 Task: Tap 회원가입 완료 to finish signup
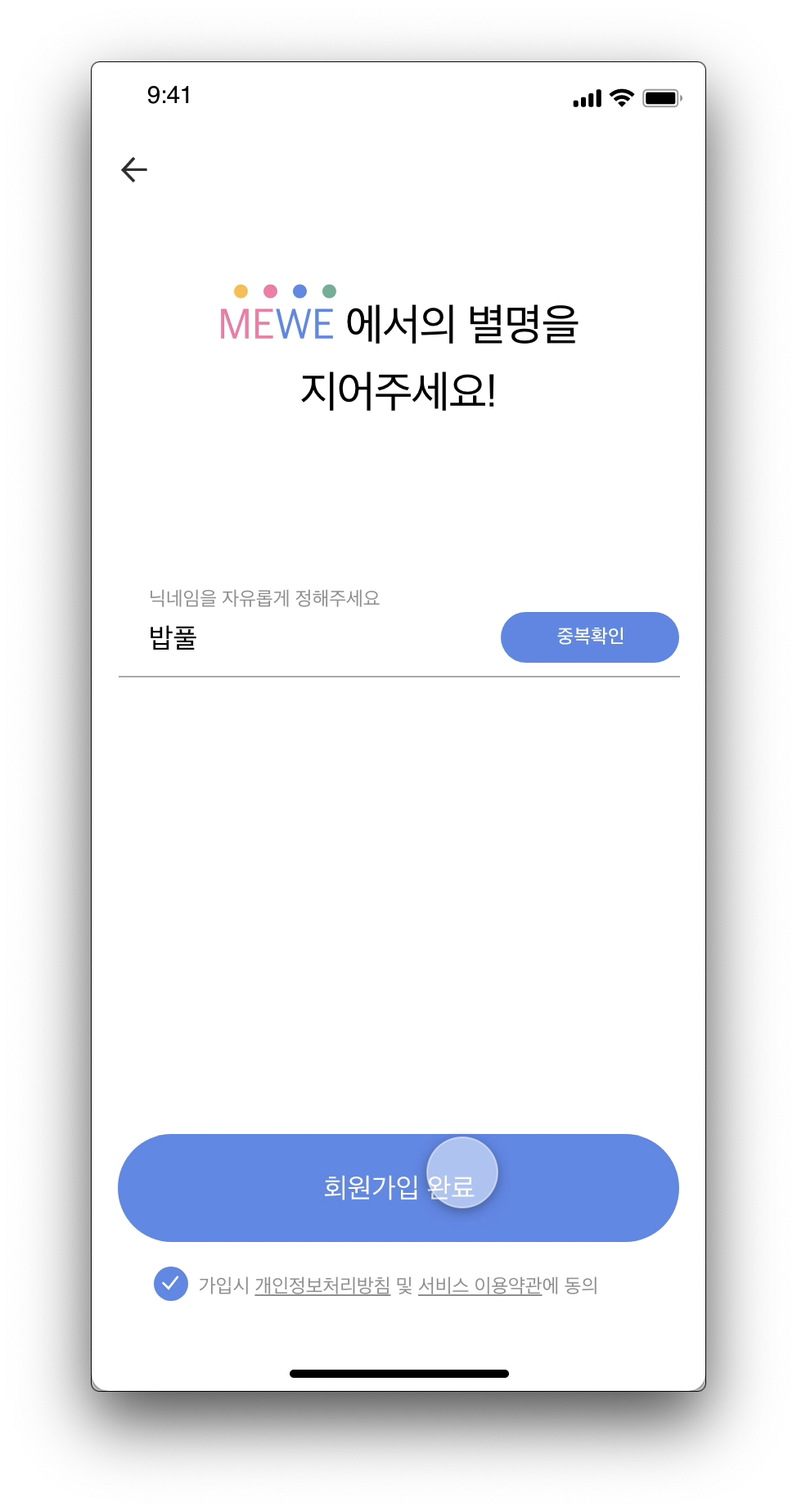pyautogui.click(x=398, y=1187)
